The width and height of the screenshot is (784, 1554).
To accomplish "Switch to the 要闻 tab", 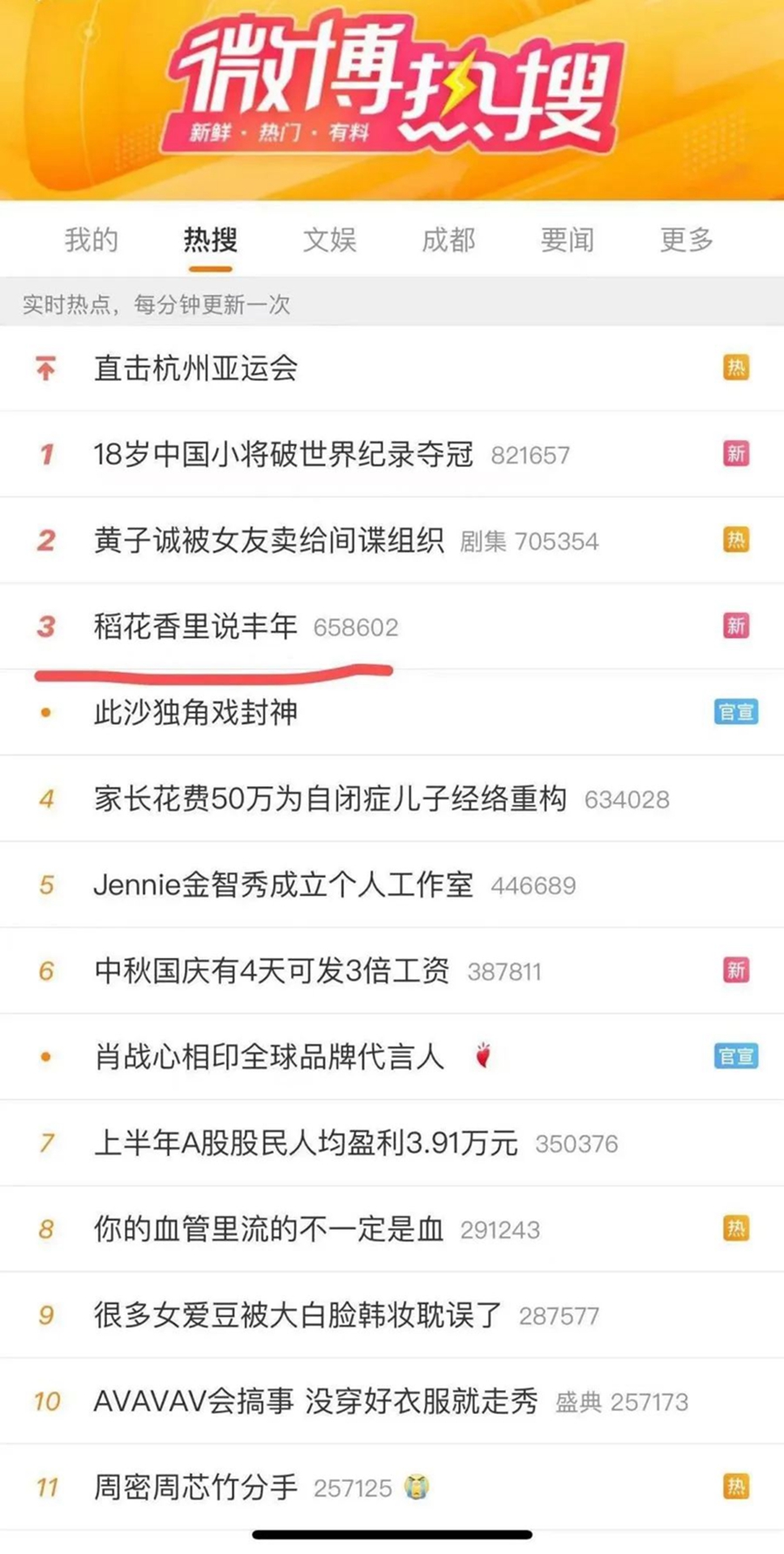I will [x=567, y=240].
